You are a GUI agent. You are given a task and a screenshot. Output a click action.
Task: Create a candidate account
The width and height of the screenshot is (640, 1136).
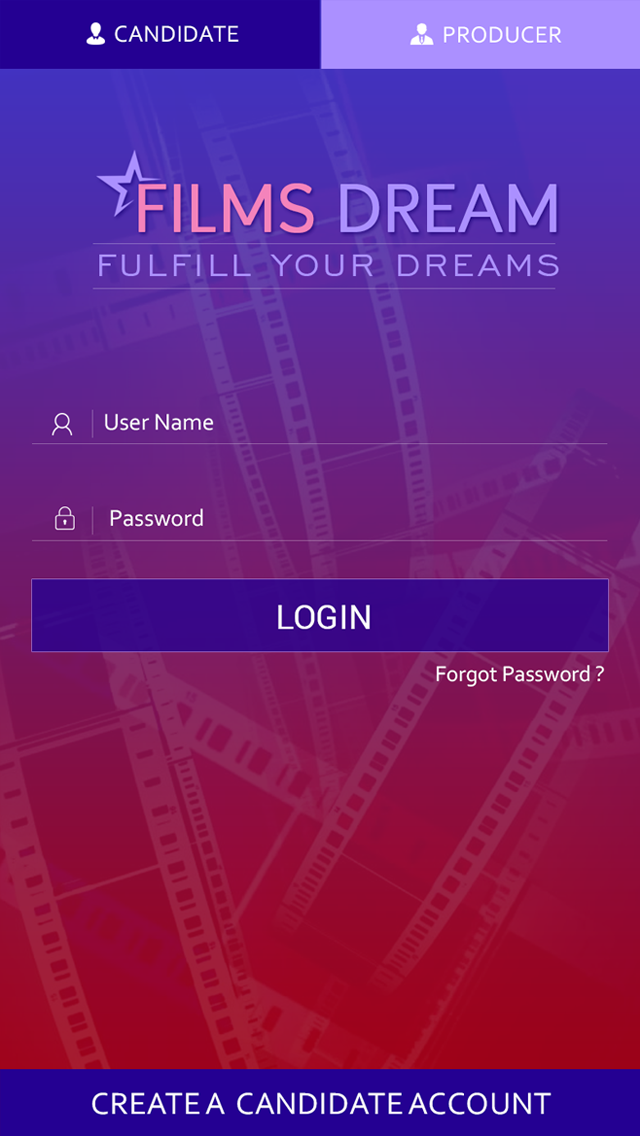click(x=320, y=1103)
